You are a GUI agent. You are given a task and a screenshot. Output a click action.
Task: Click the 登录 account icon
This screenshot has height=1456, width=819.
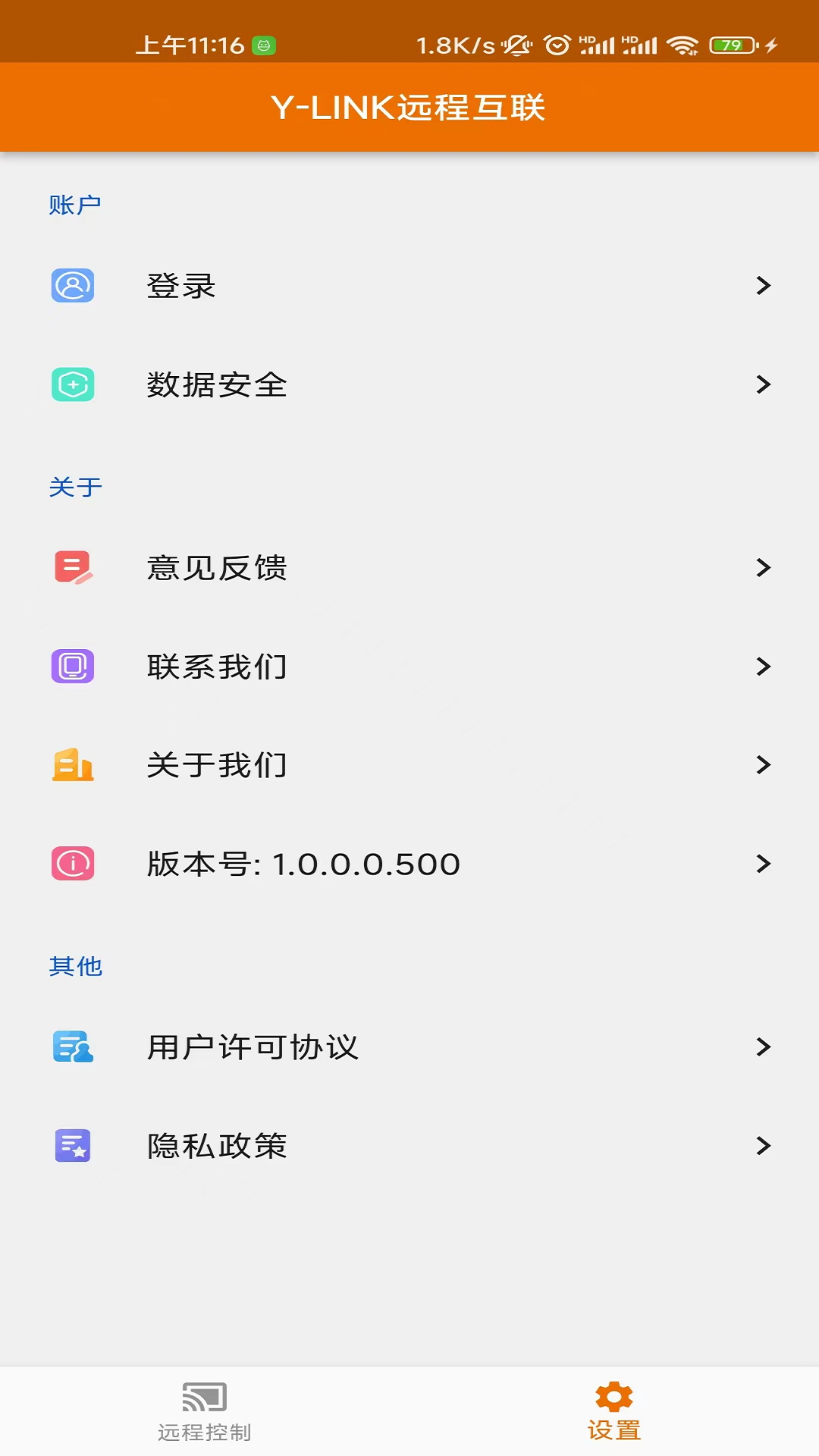[72, 286]
